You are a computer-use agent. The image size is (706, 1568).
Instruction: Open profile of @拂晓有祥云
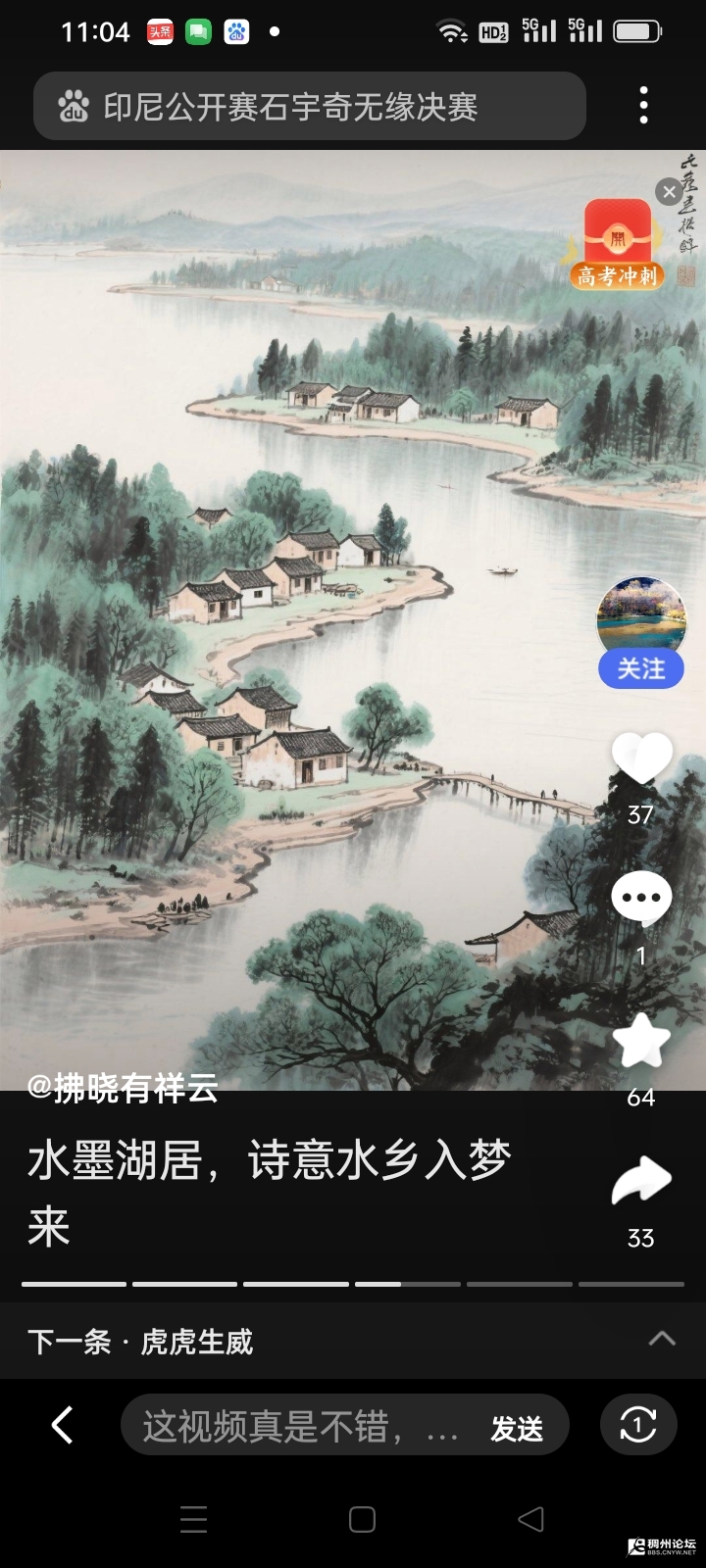[123, 1087]
